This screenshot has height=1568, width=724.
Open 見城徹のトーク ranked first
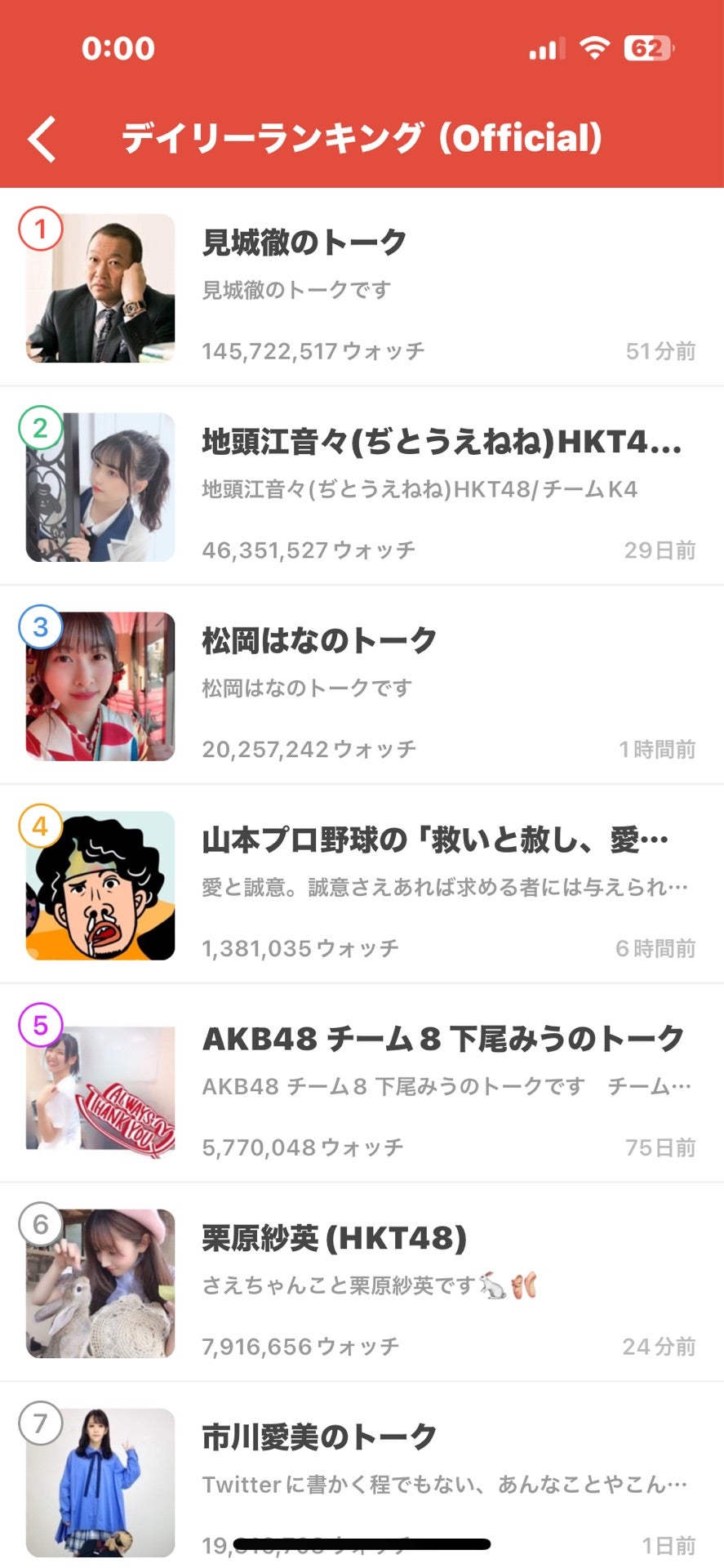(x=362, y=287)
